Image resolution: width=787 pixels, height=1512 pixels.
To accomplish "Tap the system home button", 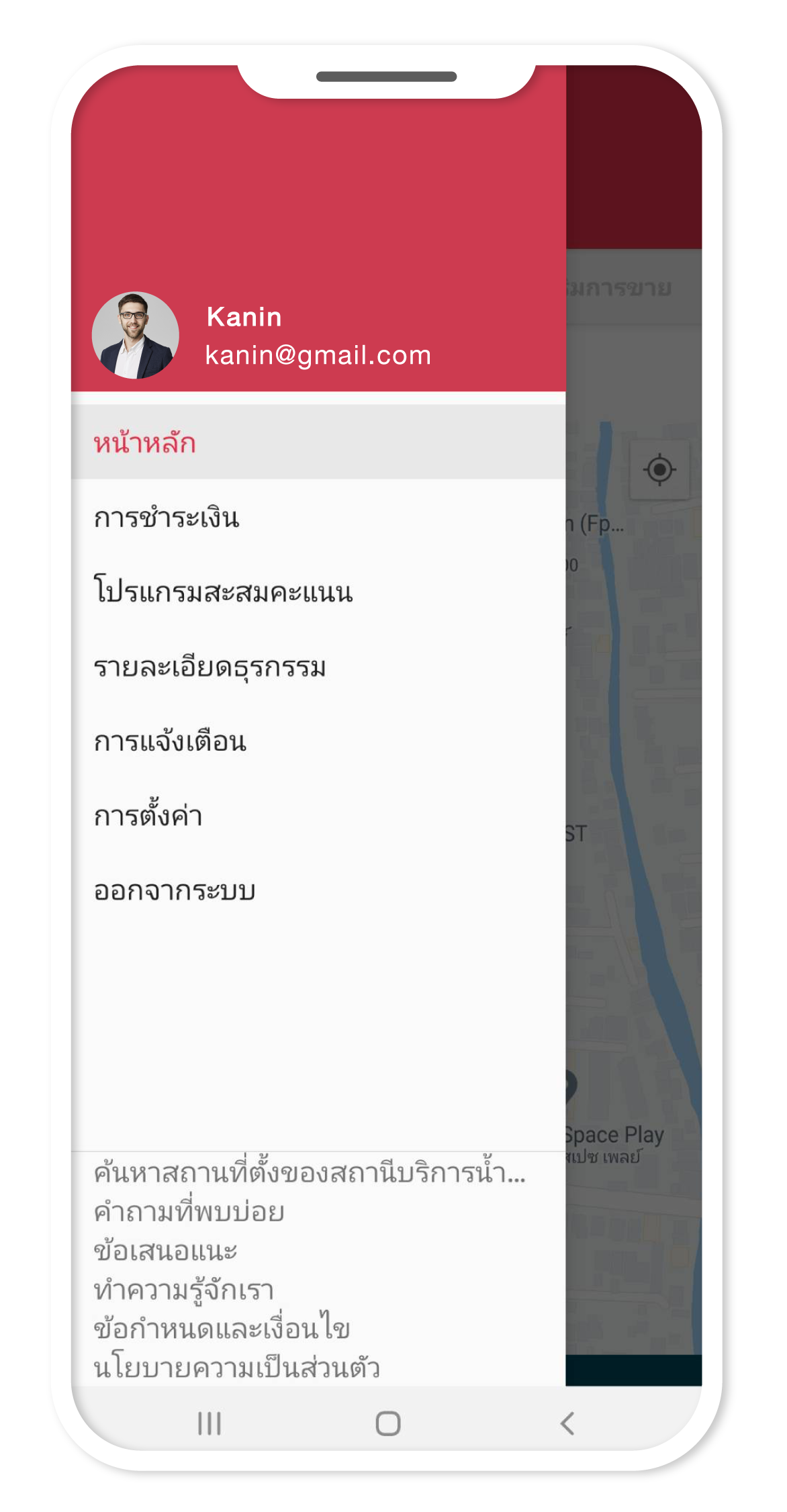I will (x=388, y=1423).
